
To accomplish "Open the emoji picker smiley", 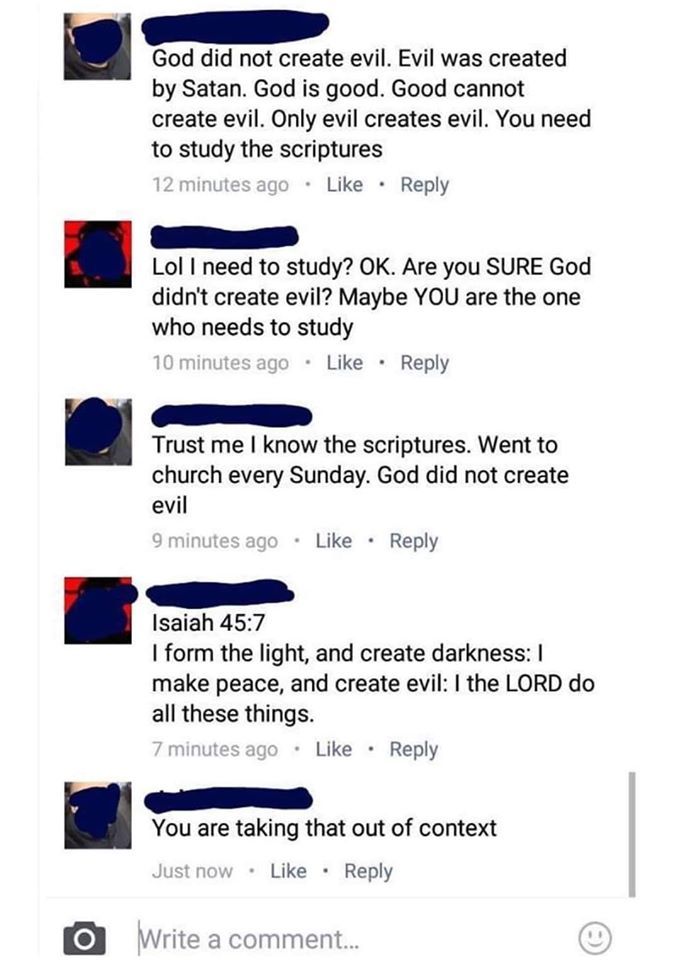I will pyautogui.click(x=595, y=939).
